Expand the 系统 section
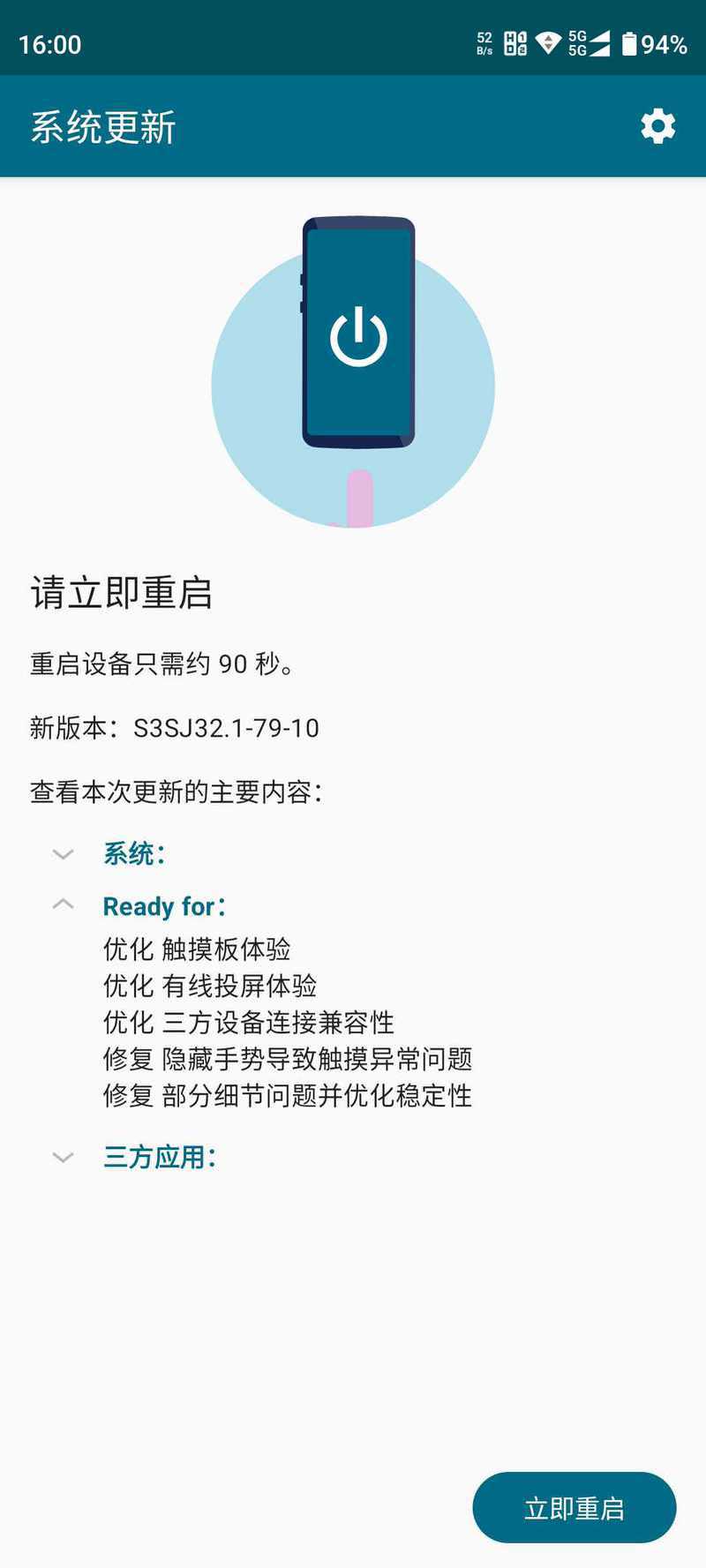Viewport: 706px width, 1568px height. (x=64, y=854)
